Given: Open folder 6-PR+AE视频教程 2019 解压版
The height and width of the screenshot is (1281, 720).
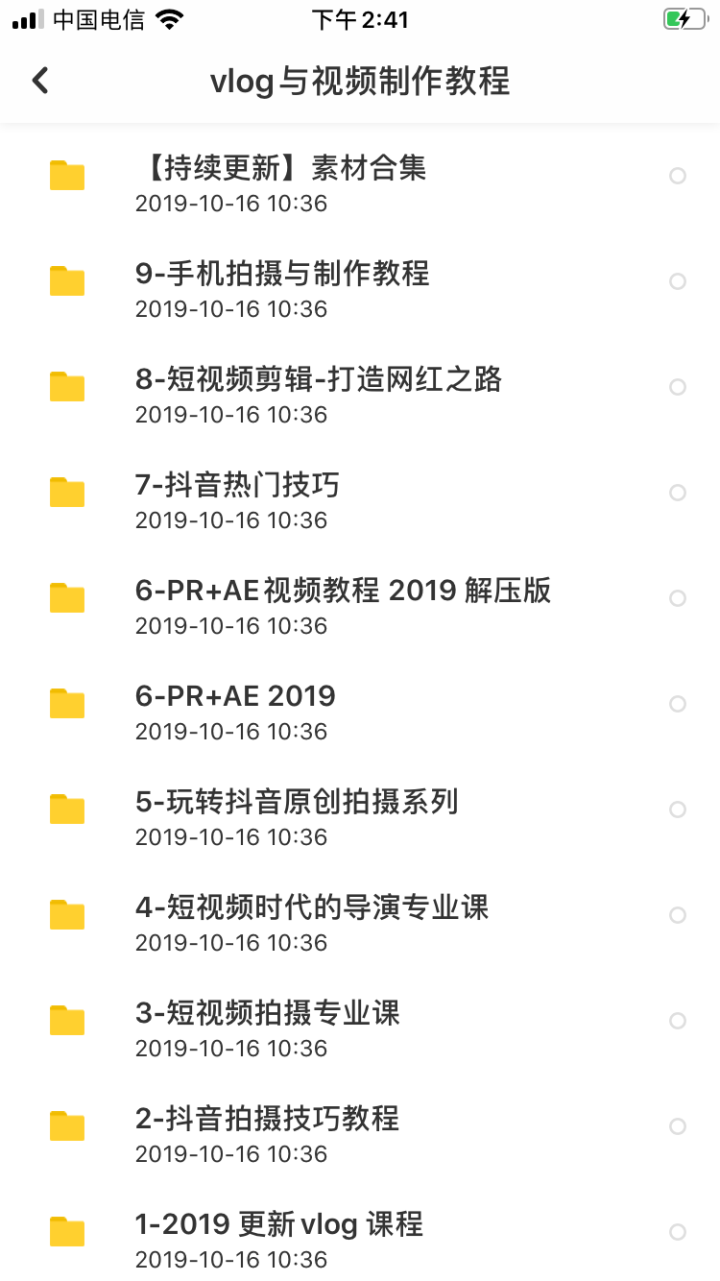Looking at the screenshot, I should (x=343, y=591).
